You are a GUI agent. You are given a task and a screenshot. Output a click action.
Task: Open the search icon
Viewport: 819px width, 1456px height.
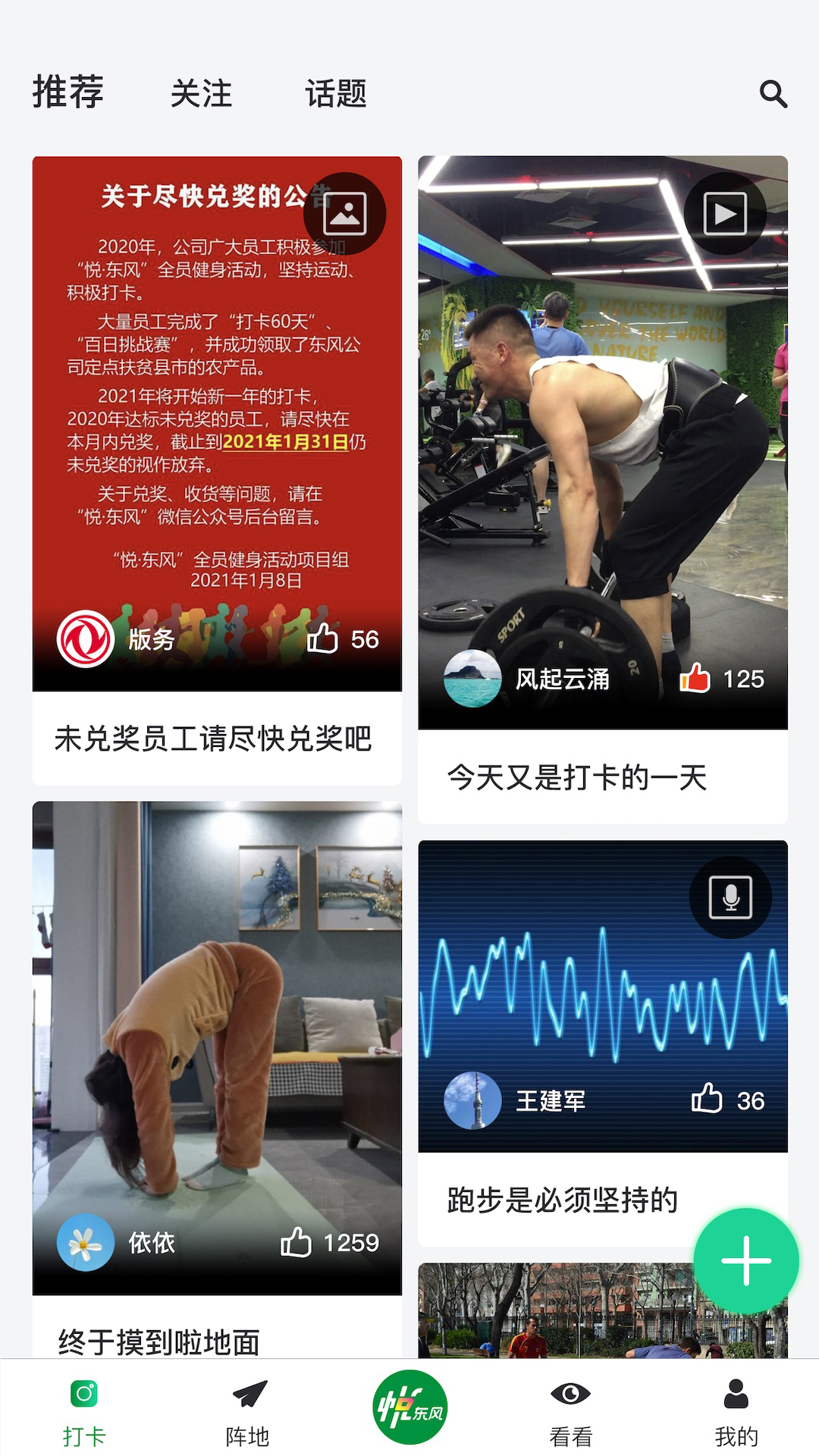point(773,94)
